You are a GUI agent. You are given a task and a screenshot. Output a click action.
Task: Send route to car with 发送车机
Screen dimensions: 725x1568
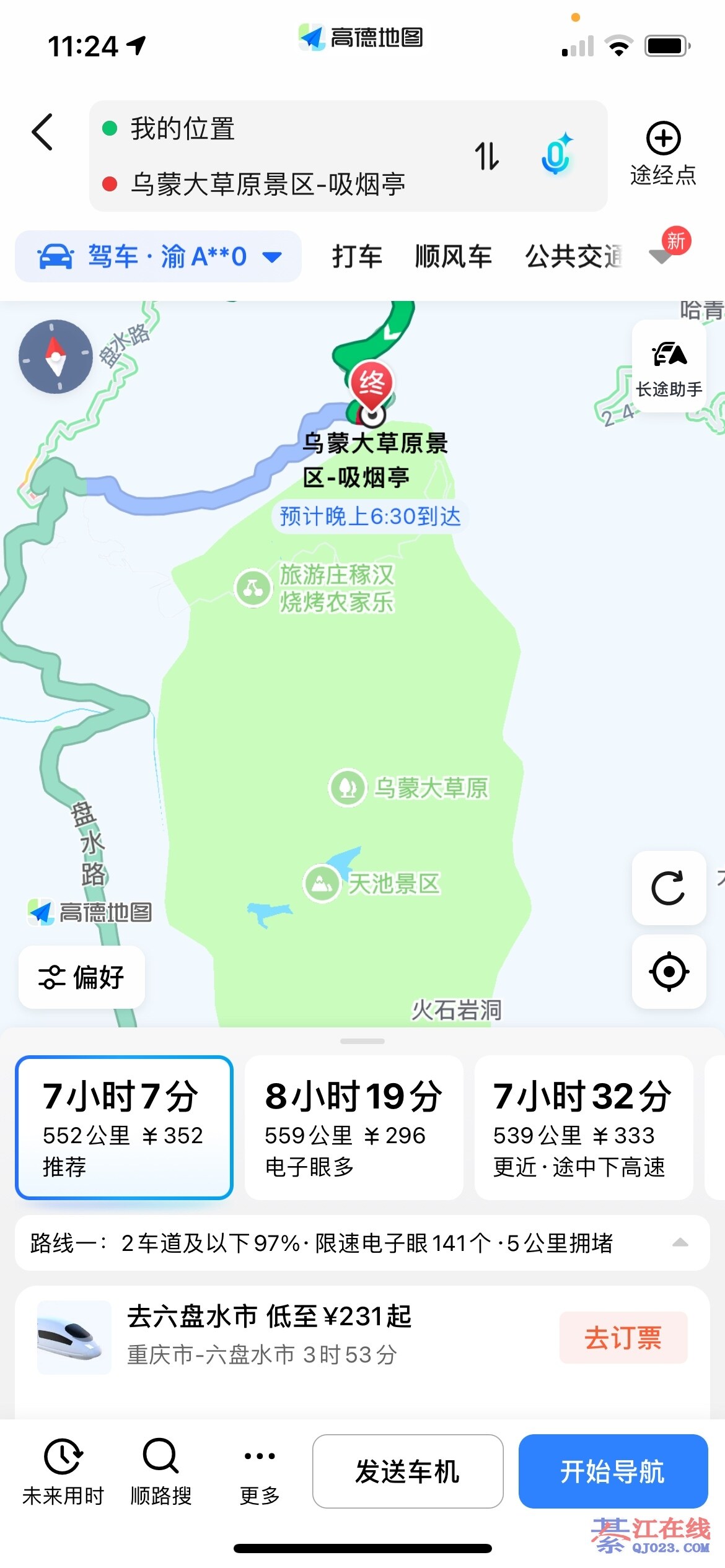coord(408,1471)
